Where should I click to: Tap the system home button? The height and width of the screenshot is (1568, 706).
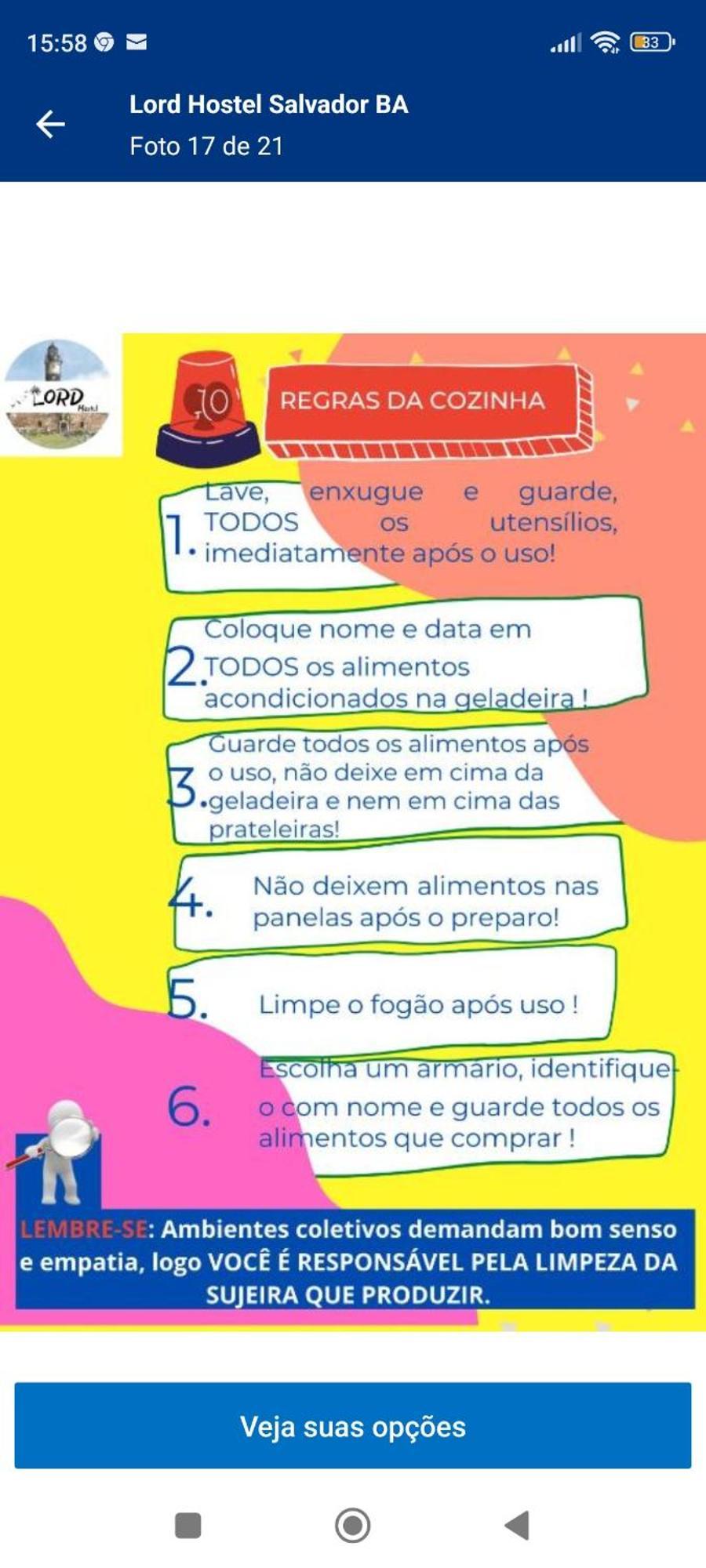click(x=353, y=1526)
